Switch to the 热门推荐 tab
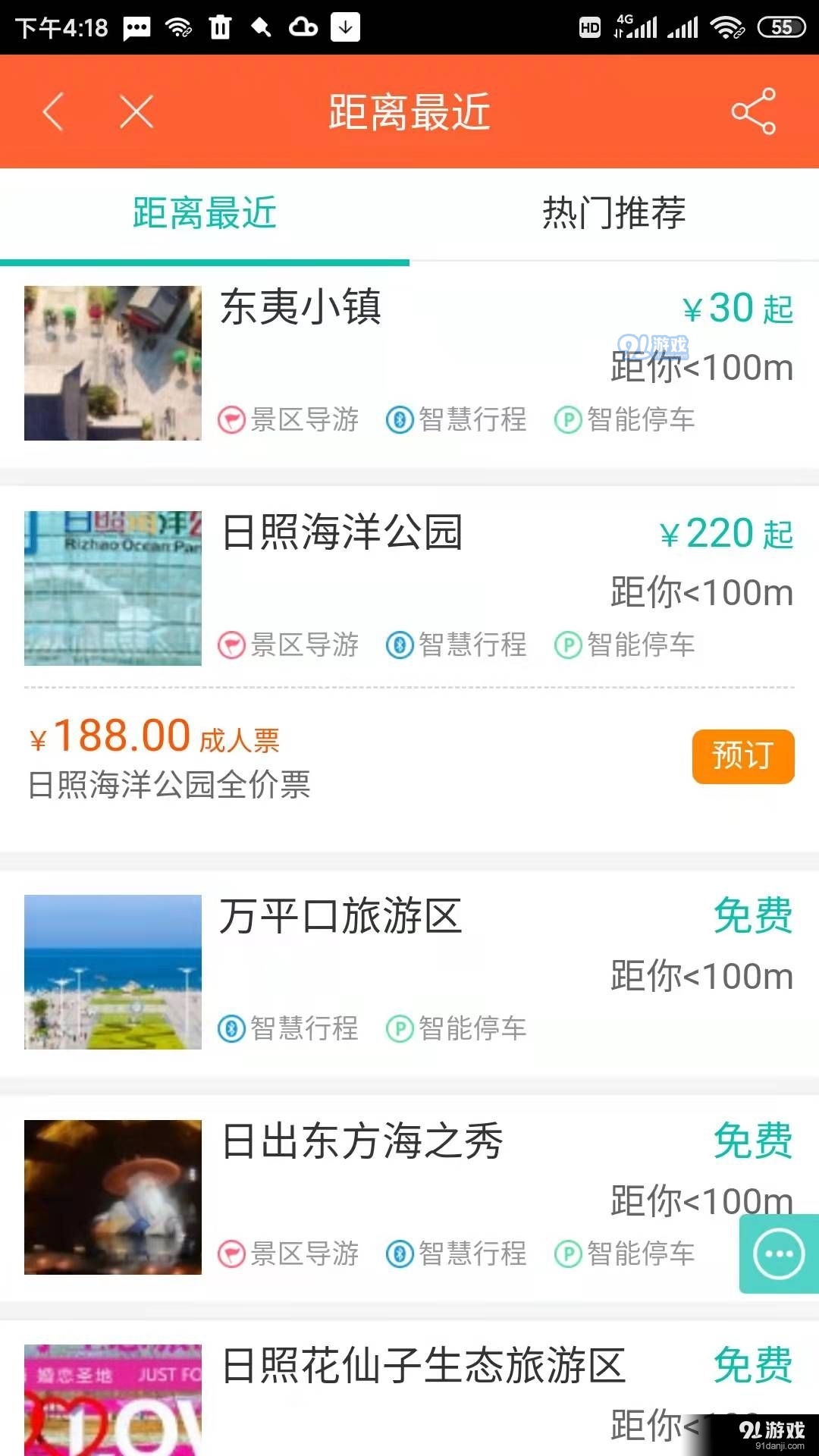 pyautogui.click(x=613, y=214)
